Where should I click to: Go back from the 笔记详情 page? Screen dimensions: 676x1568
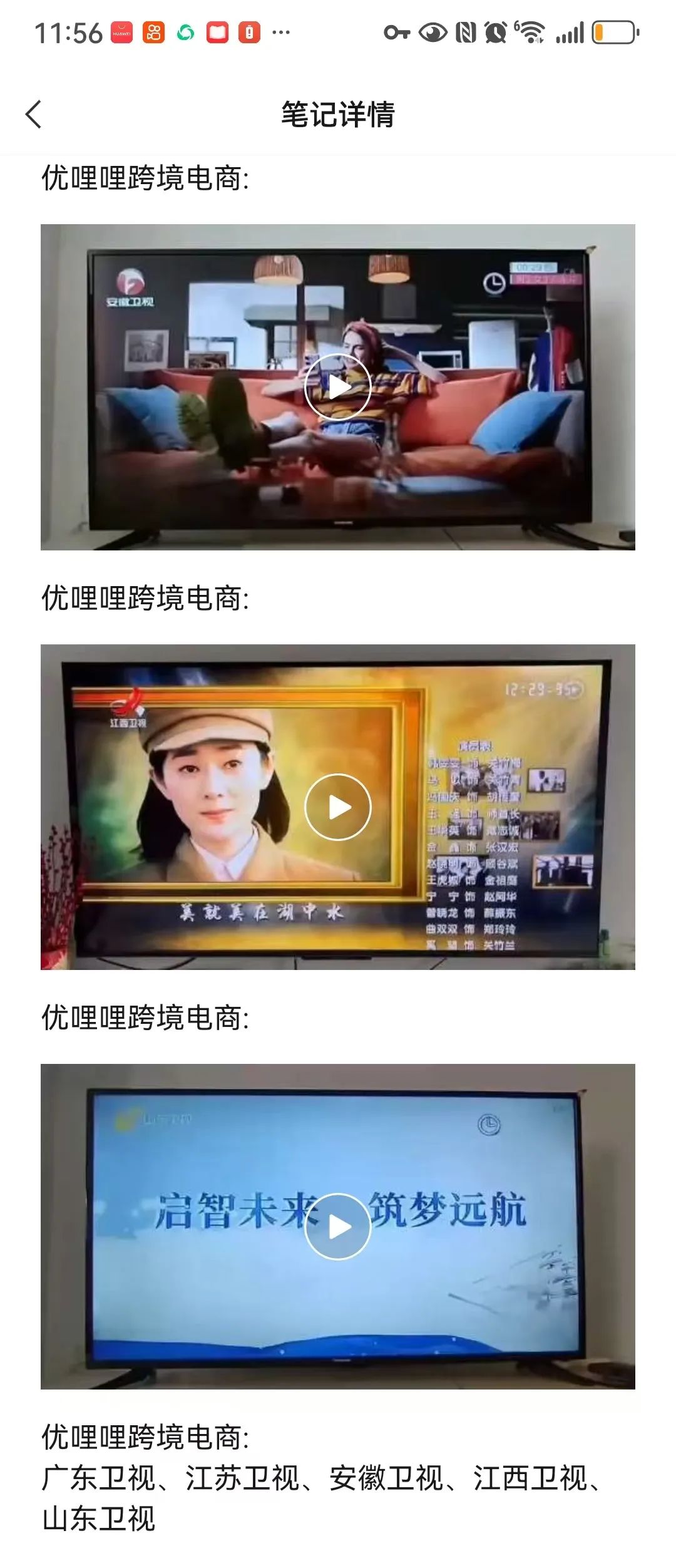[x=34, y=115]
